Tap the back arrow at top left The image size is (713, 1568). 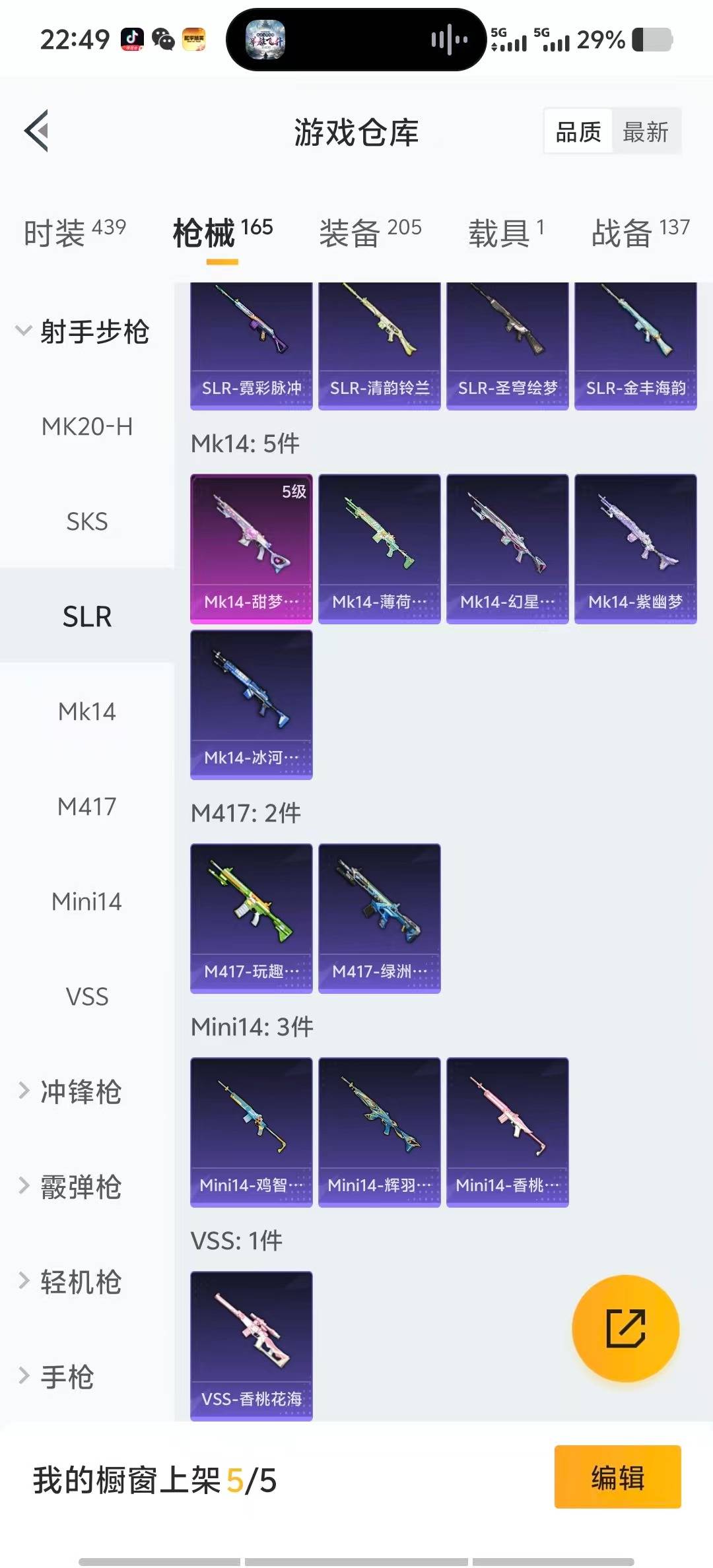38,131
